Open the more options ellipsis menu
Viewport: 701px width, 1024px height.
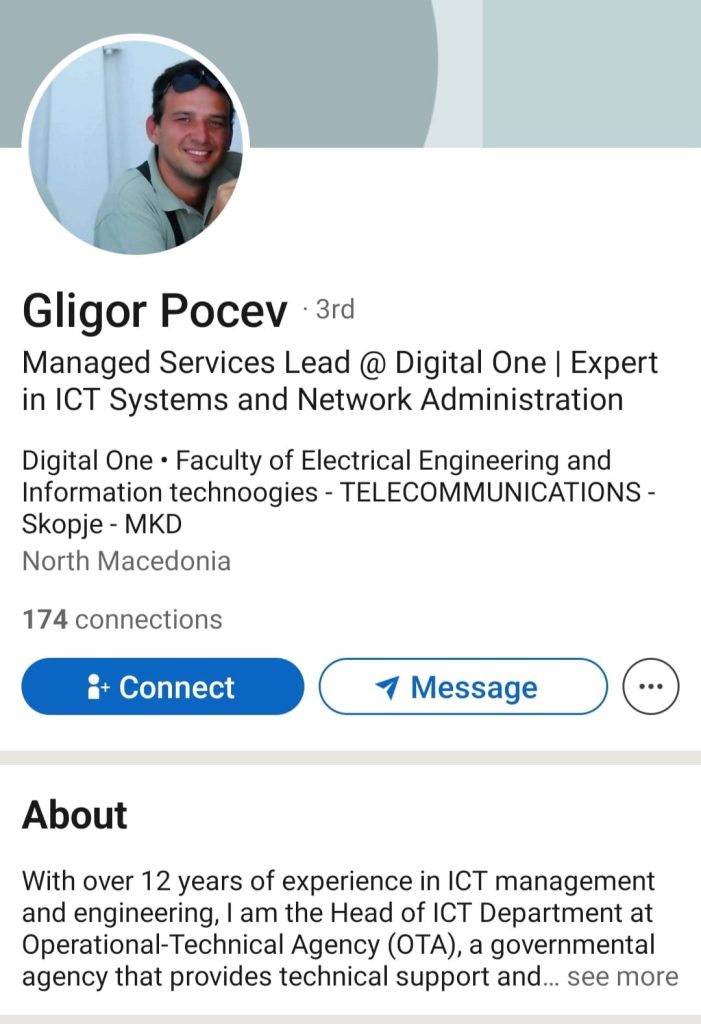[651, 687]
